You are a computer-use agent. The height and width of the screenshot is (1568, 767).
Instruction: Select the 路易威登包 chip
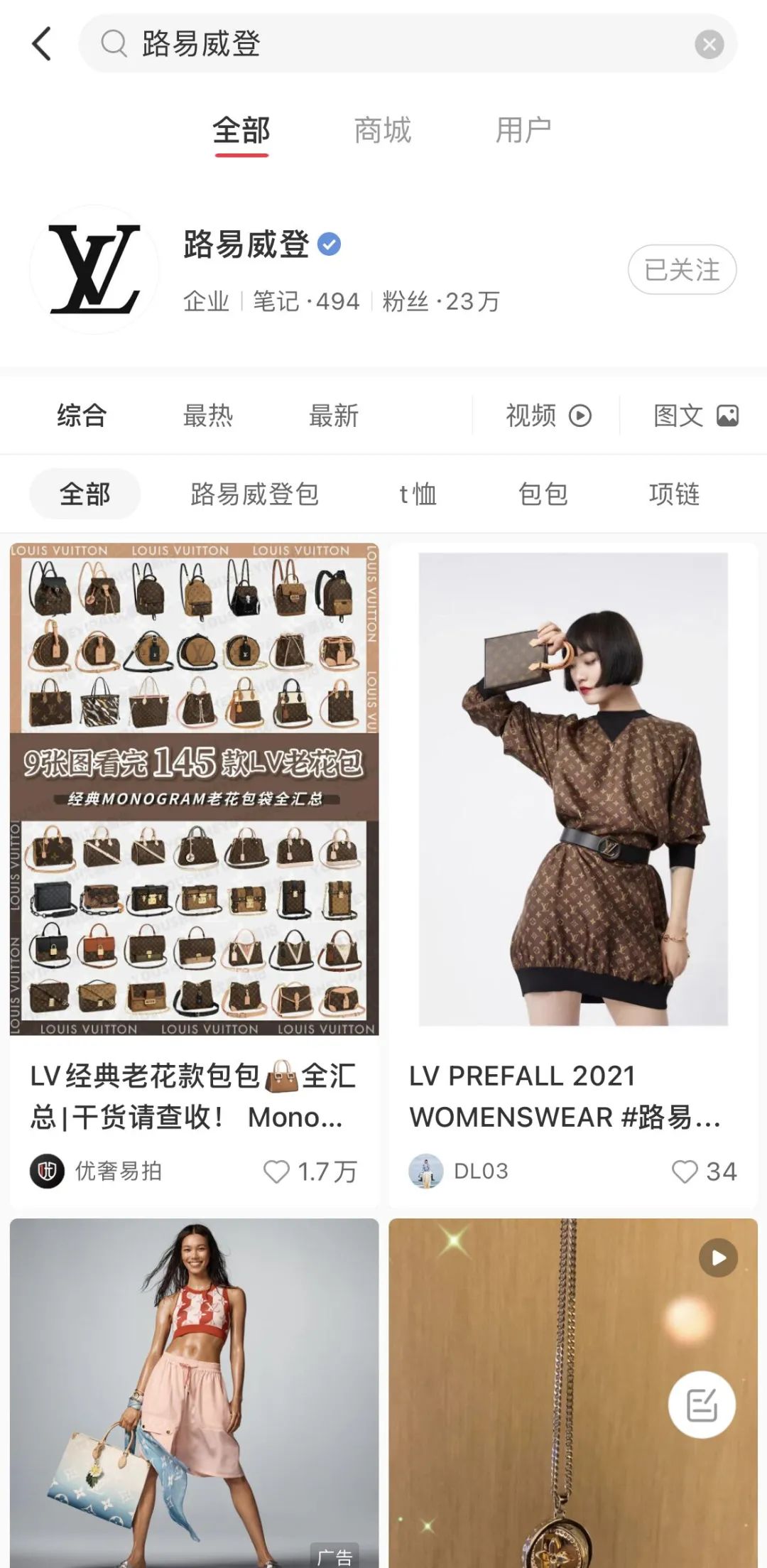click(x=254, y=494)
